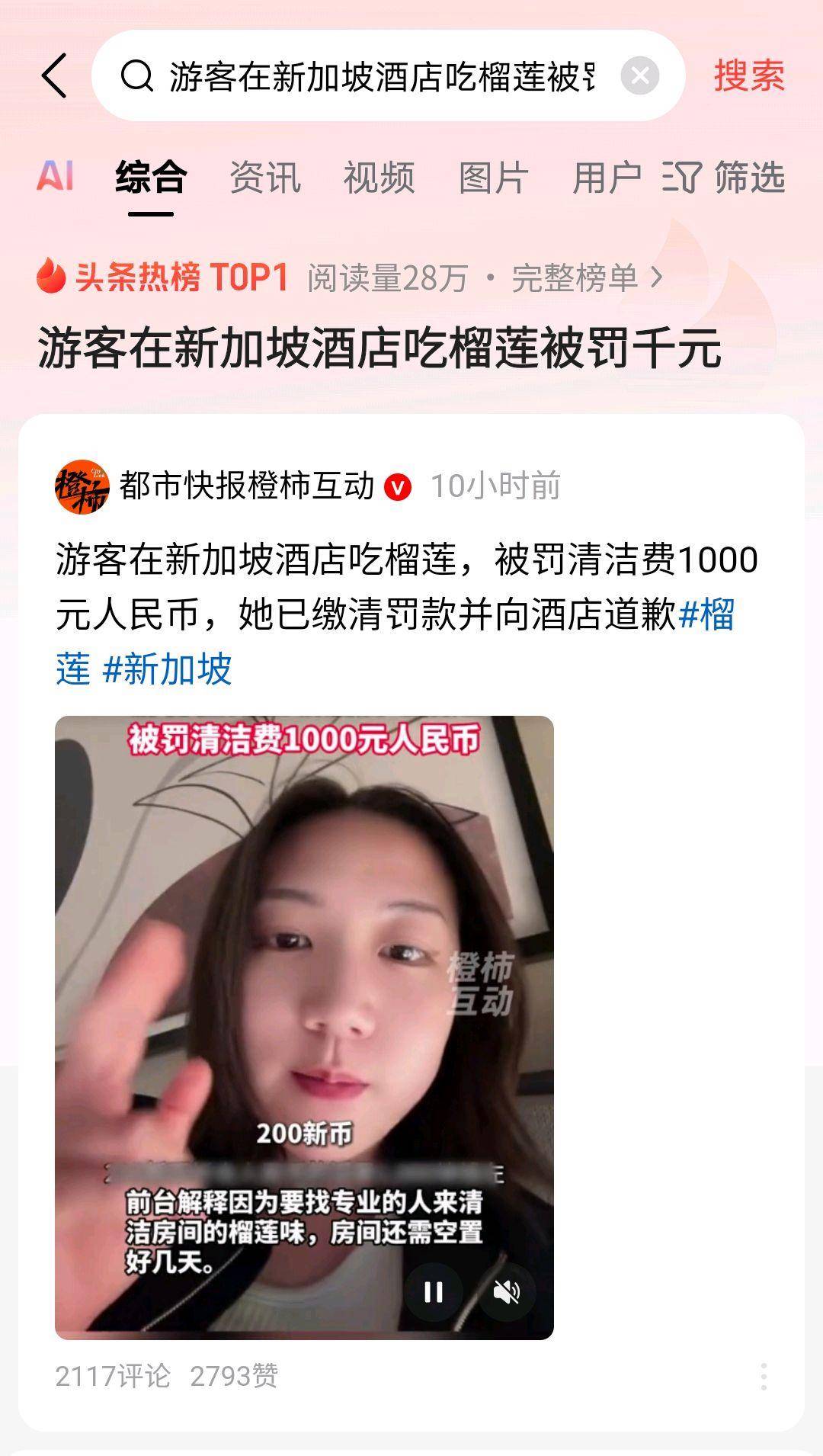Open 都市快报橙柿互动 profile

(x=246, y=486)
